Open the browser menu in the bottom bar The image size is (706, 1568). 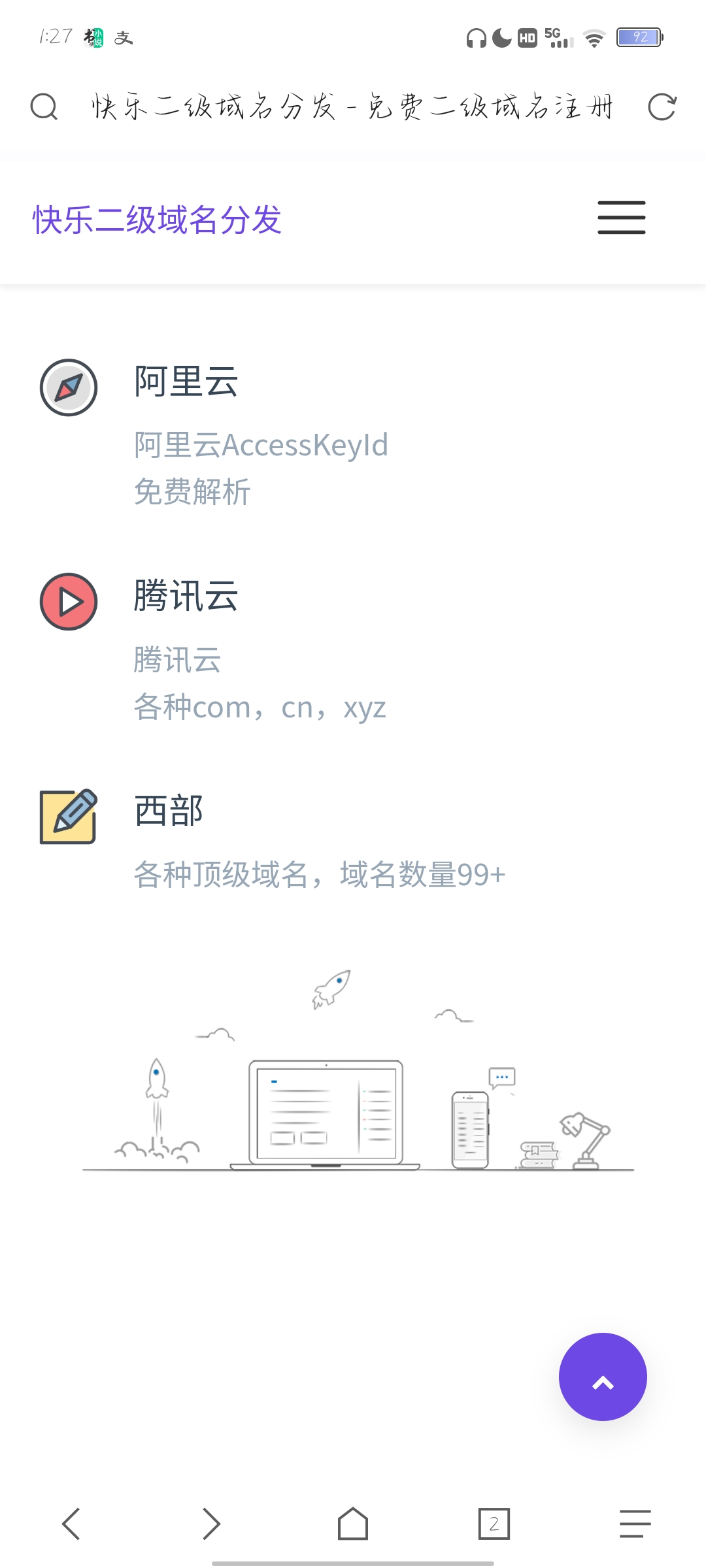pos(635,1524)
